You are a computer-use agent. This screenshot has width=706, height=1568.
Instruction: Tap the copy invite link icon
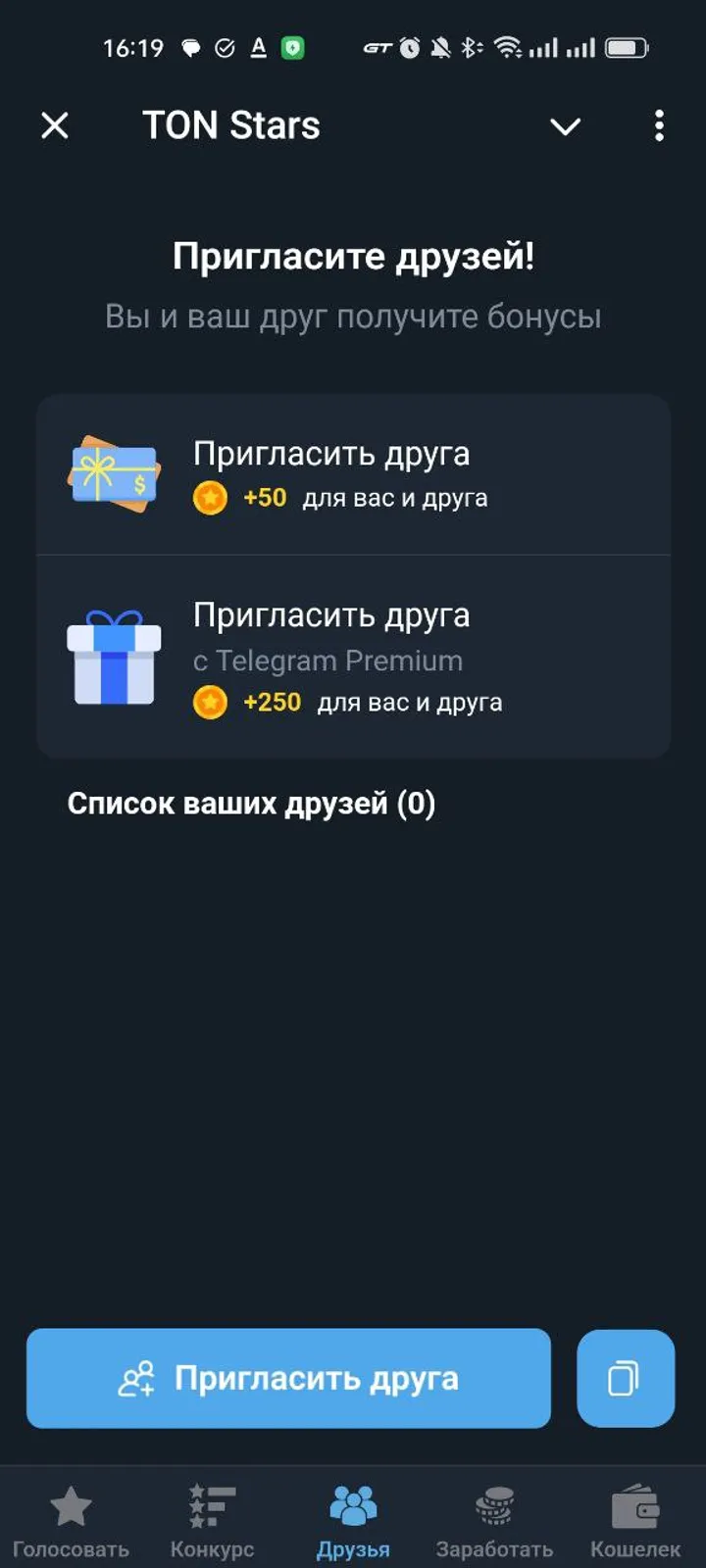(626, 1379)
